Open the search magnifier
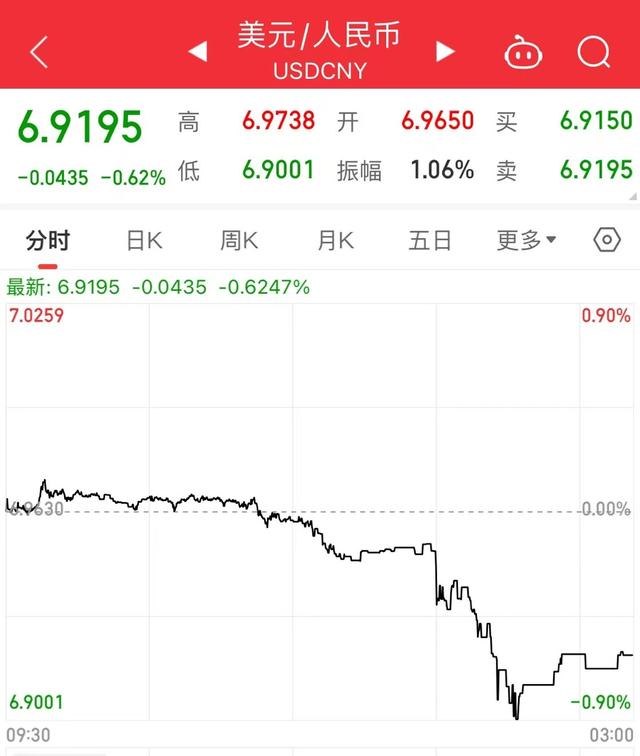Screen dimensions: 640x756 pos(593,52)
